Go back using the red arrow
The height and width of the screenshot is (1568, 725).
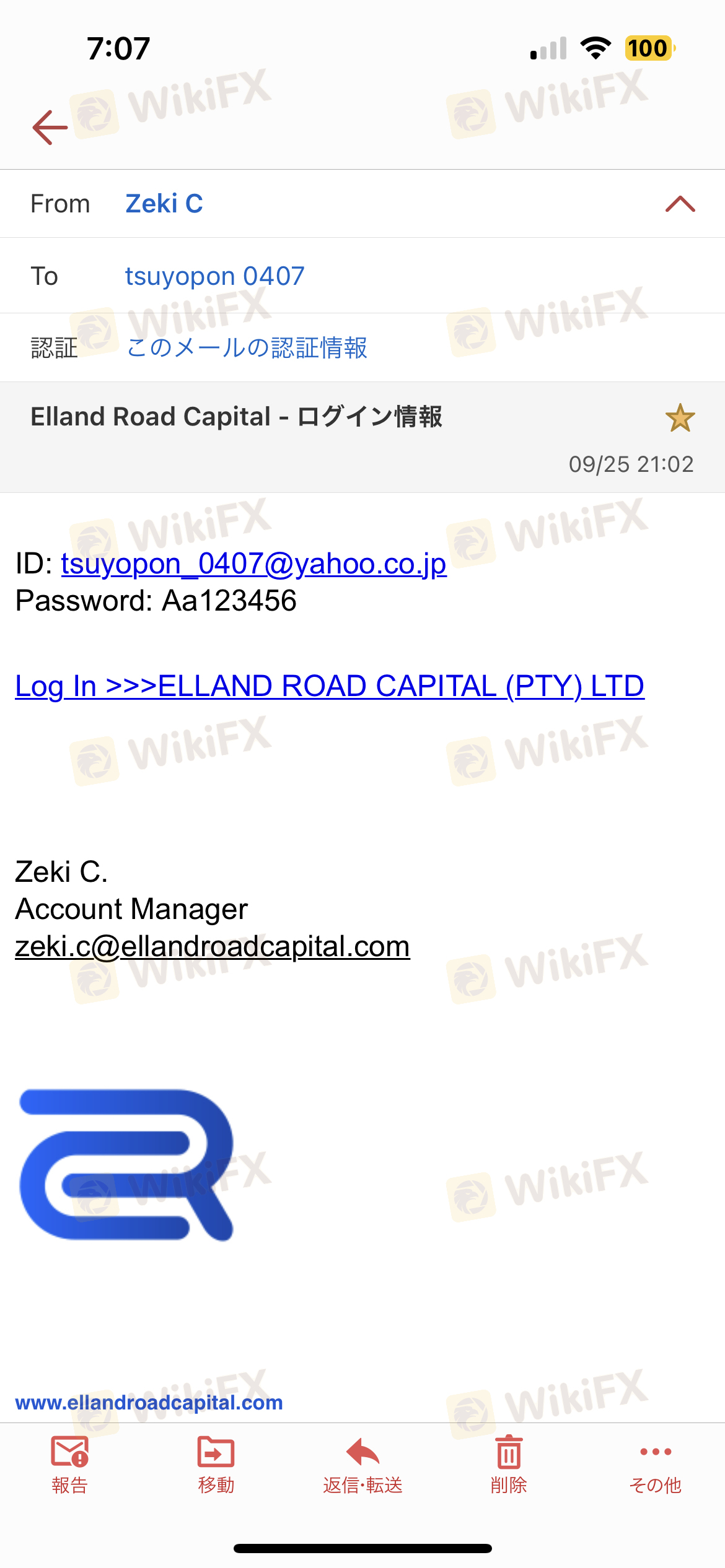click(50, 128)
